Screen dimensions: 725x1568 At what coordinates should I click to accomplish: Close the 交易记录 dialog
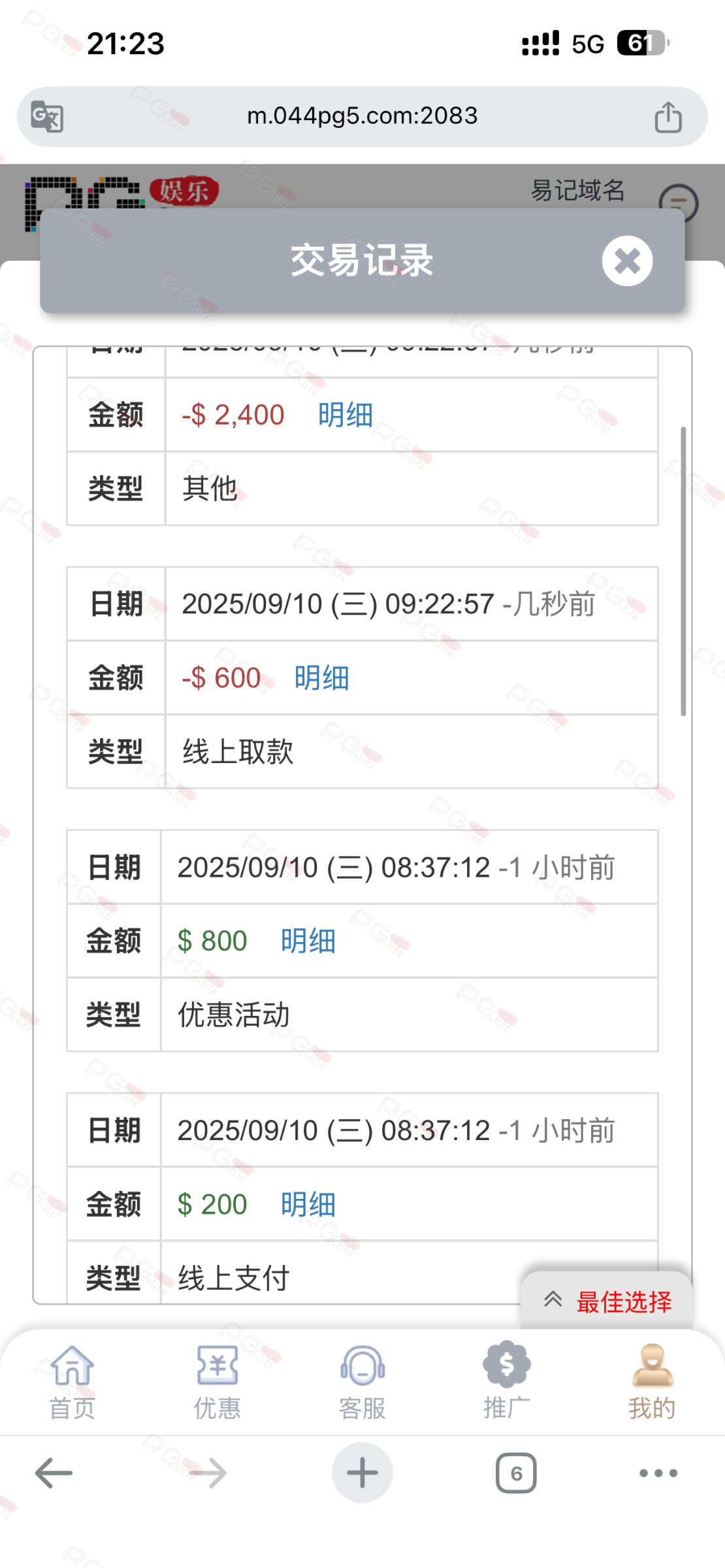pyautogui.click(x=627, y=261)
